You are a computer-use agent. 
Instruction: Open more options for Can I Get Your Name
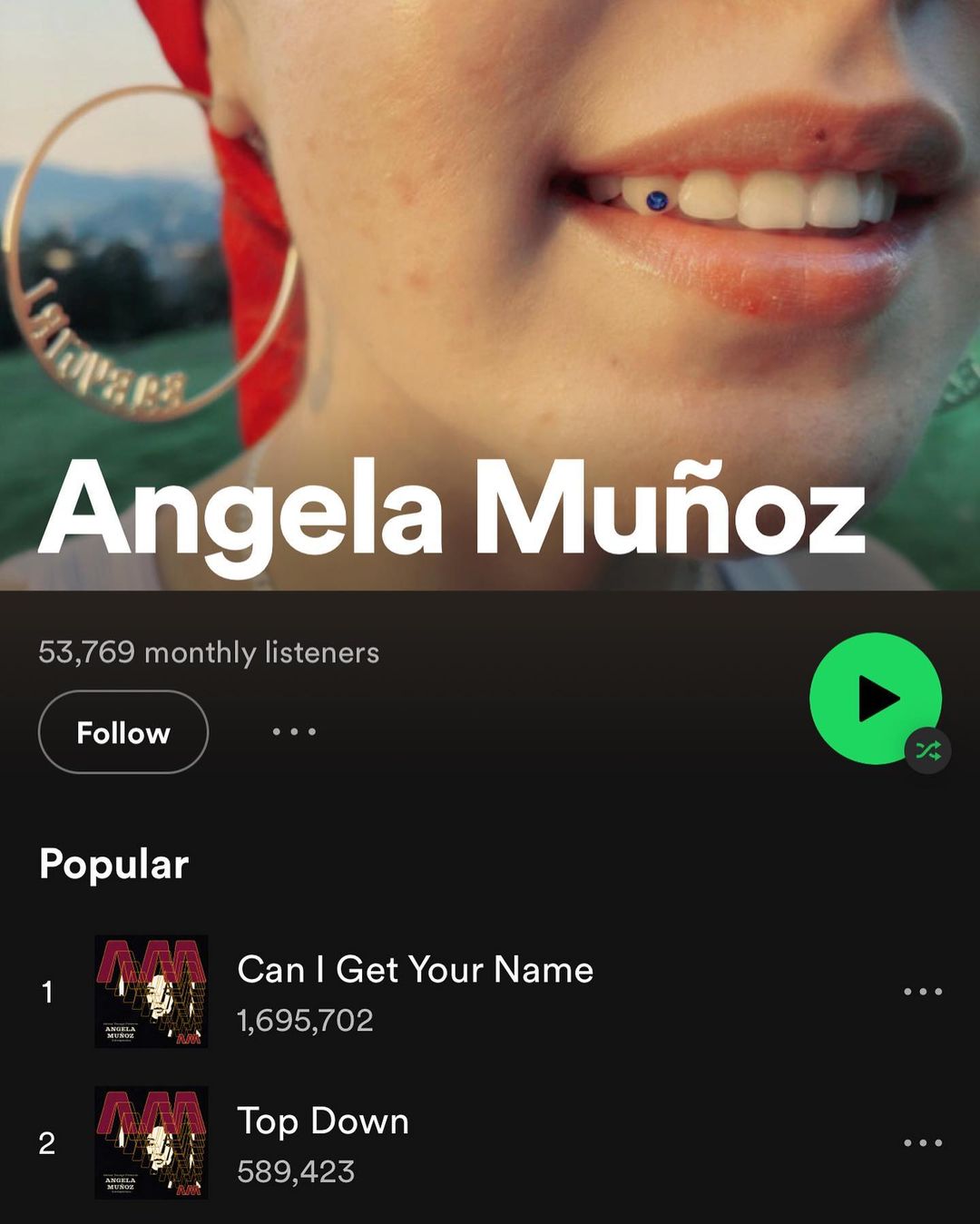[922, 992]
